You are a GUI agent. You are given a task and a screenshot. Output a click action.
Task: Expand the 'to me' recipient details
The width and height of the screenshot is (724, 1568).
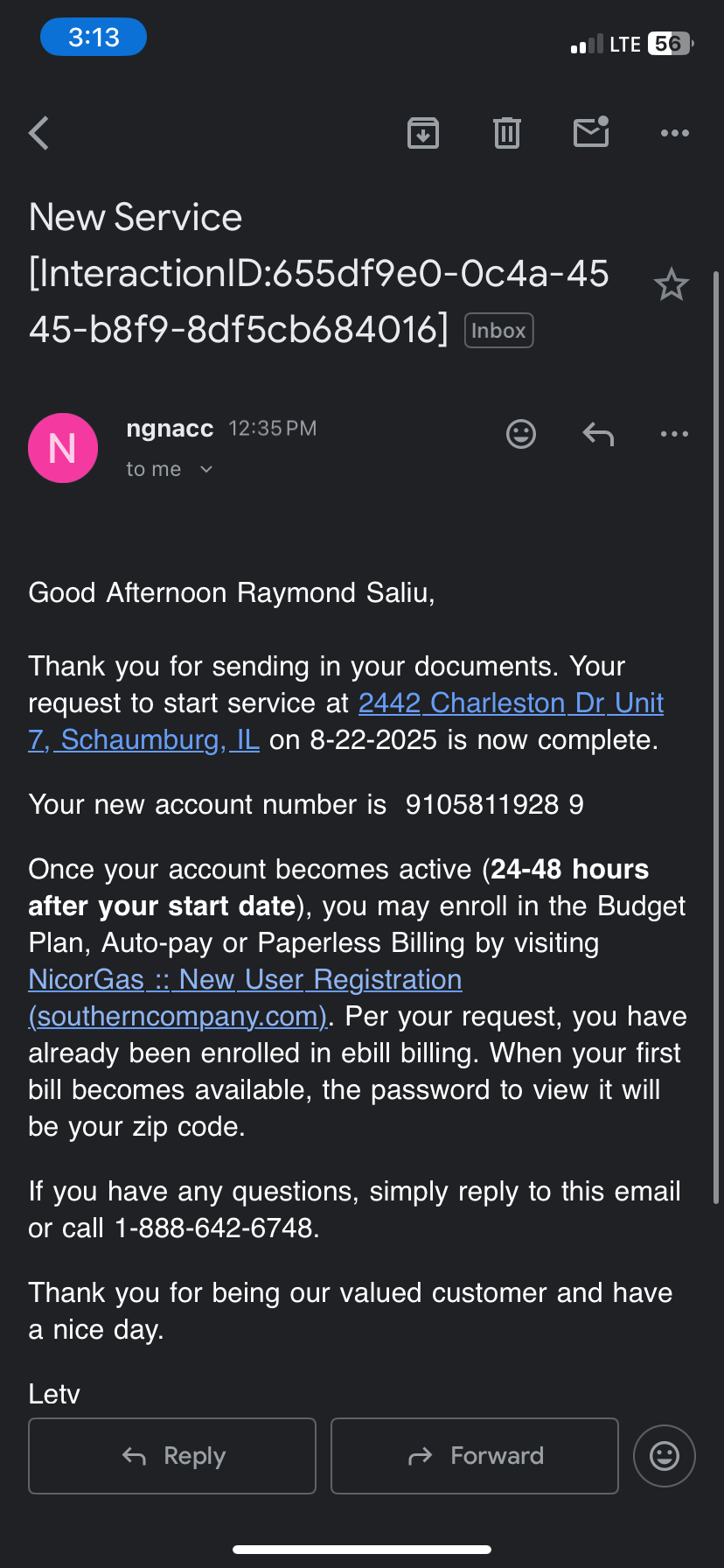pyautogui.click(x=170, y=469)
